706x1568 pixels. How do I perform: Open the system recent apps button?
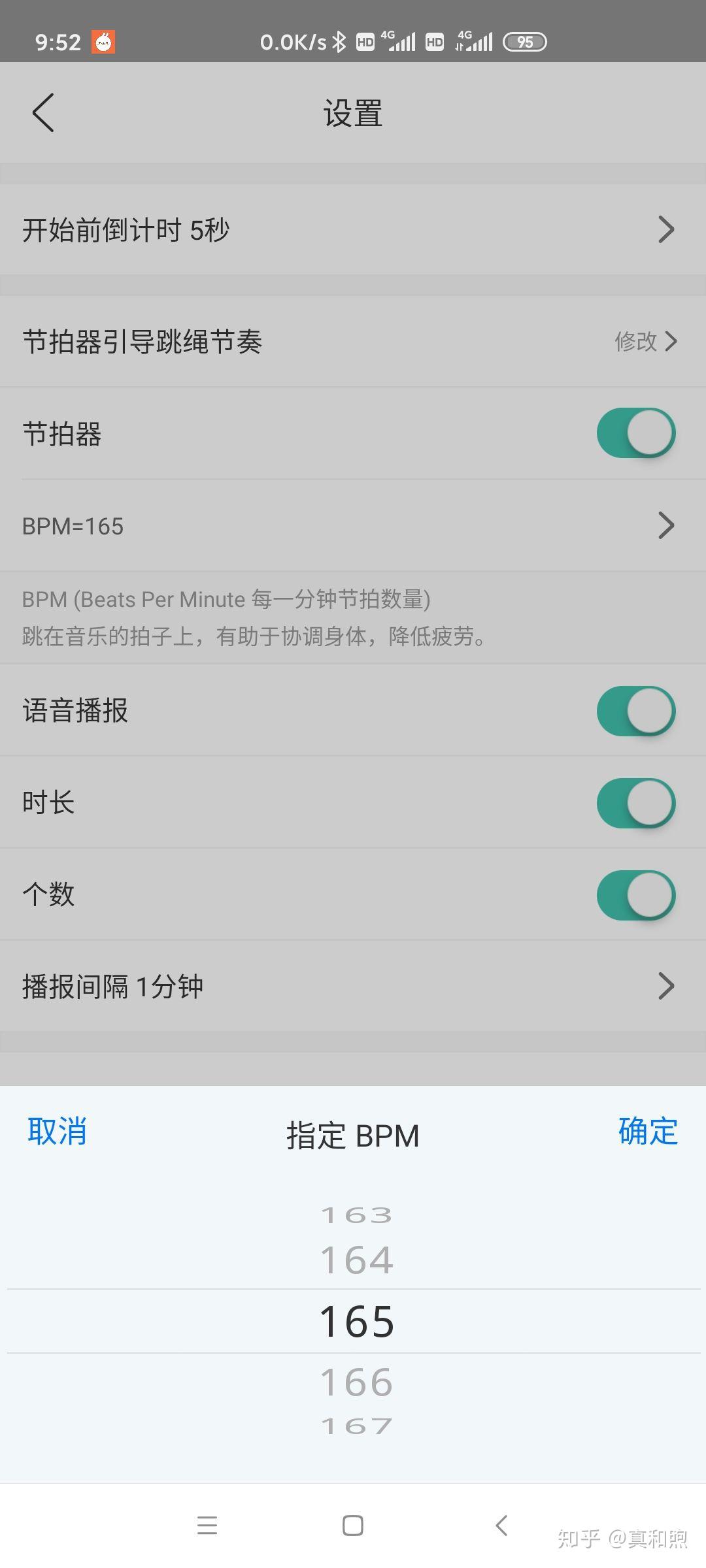pyautogui.click(x=207, y=1526)
